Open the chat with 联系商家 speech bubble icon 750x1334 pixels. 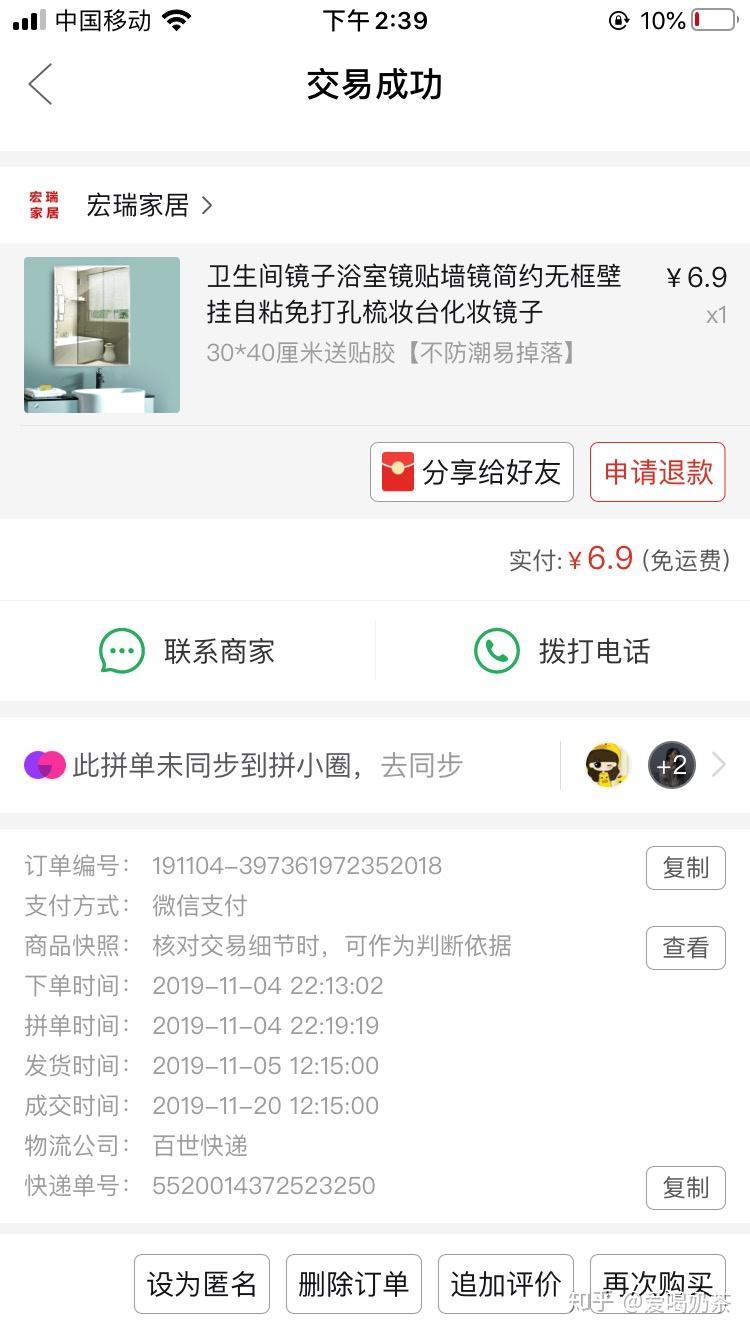tap(122, 650)
